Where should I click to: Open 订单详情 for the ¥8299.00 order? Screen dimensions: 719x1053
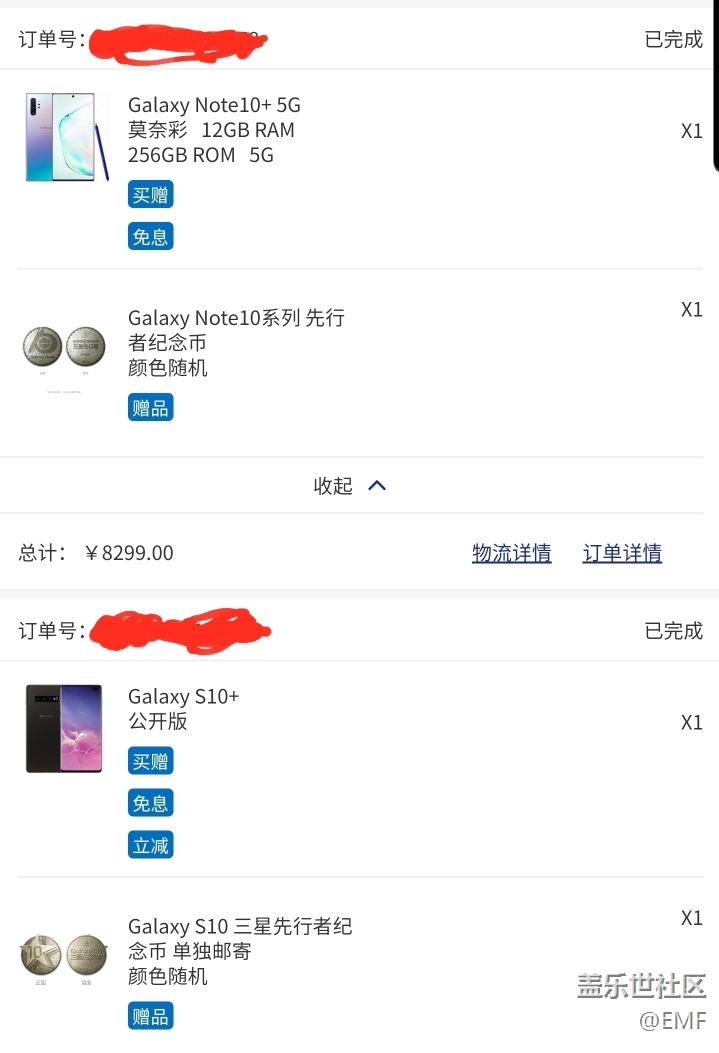622,553
